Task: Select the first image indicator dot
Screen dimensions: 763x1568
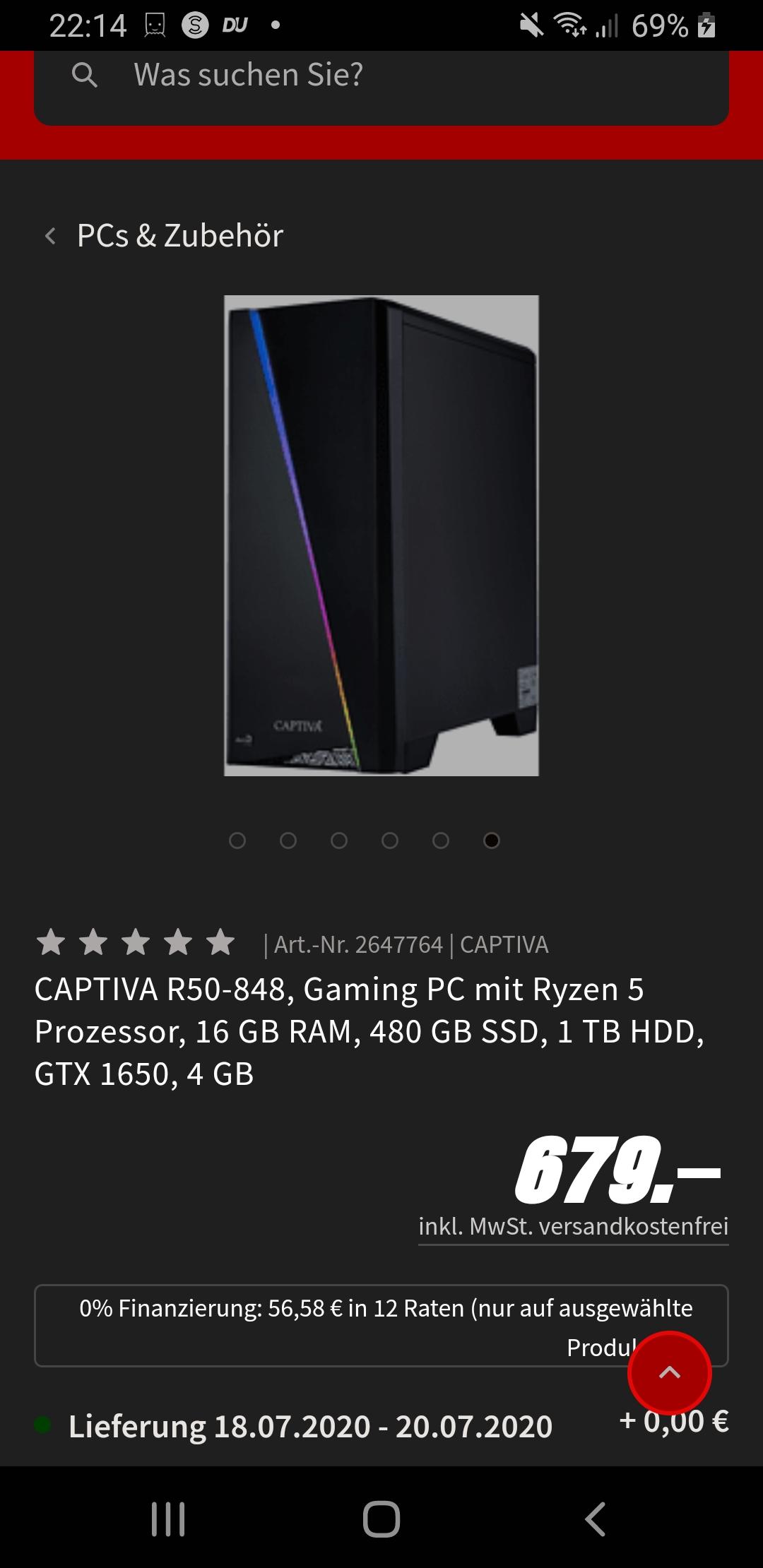Action: [237, 841]
